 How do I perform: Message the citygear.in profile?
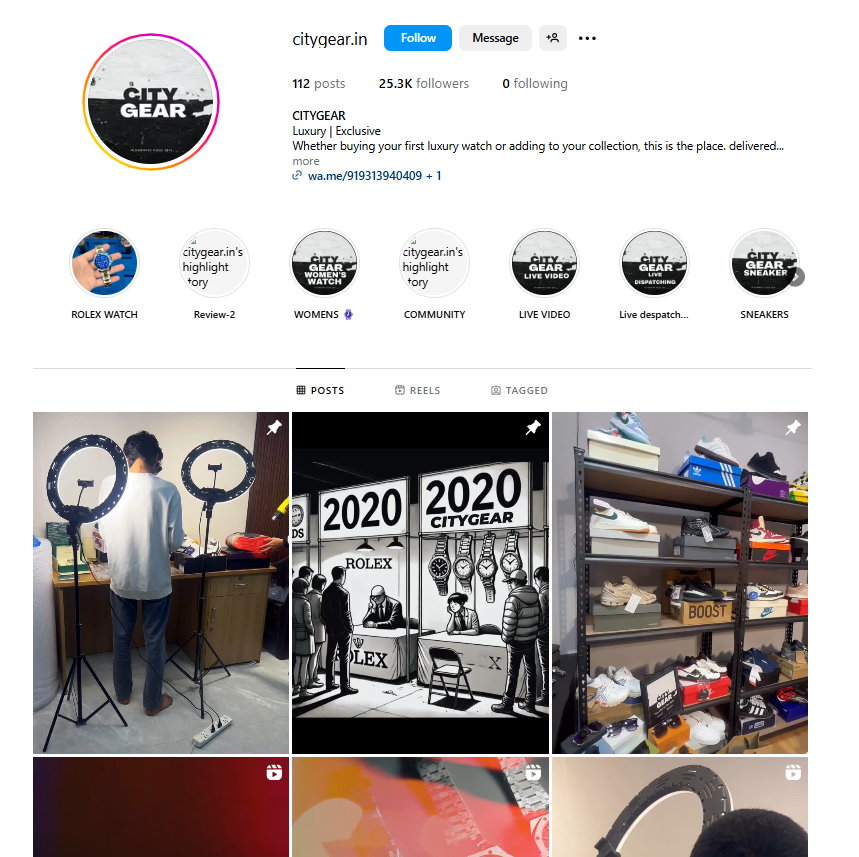click(495, 38)
